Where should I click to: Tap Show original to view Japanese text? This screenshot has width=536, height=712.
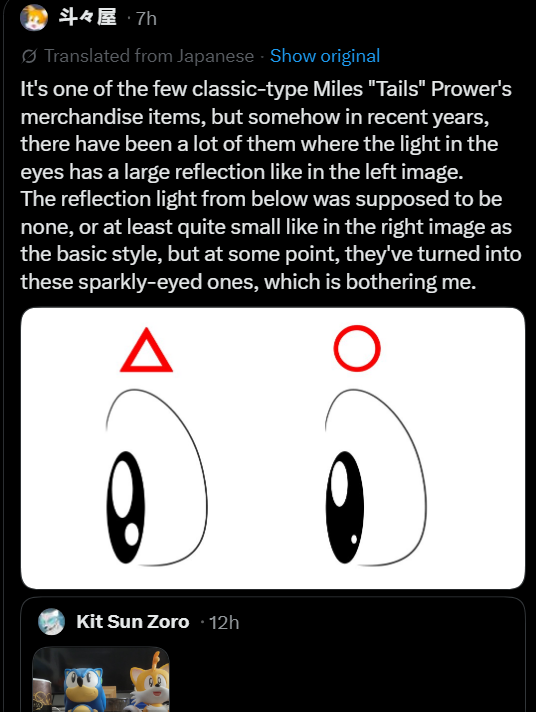coord(325,56)
